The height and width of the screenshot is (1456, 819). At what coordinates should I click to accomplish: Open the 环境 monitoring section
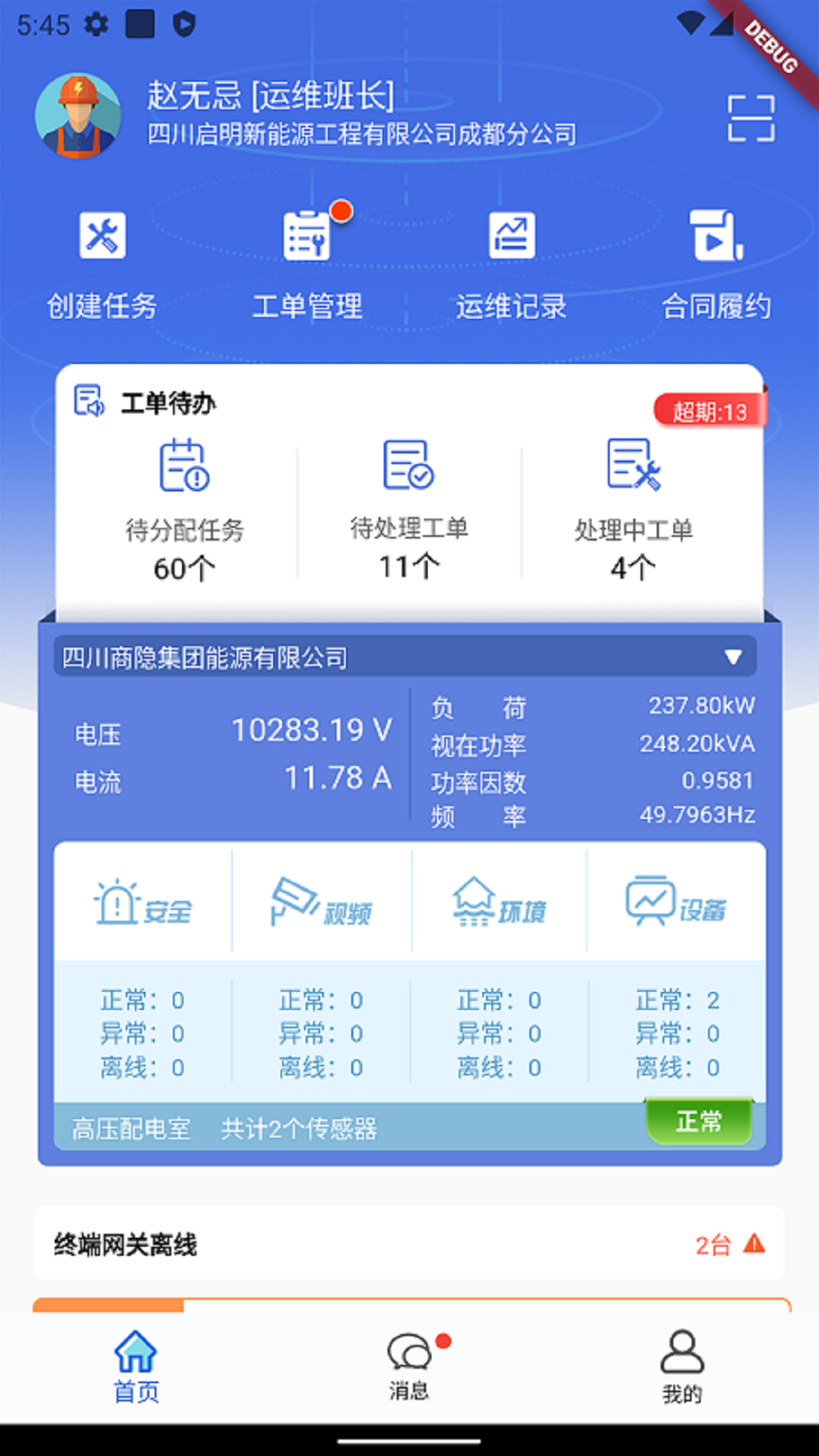pyautogui.click(x=500, y=902)
